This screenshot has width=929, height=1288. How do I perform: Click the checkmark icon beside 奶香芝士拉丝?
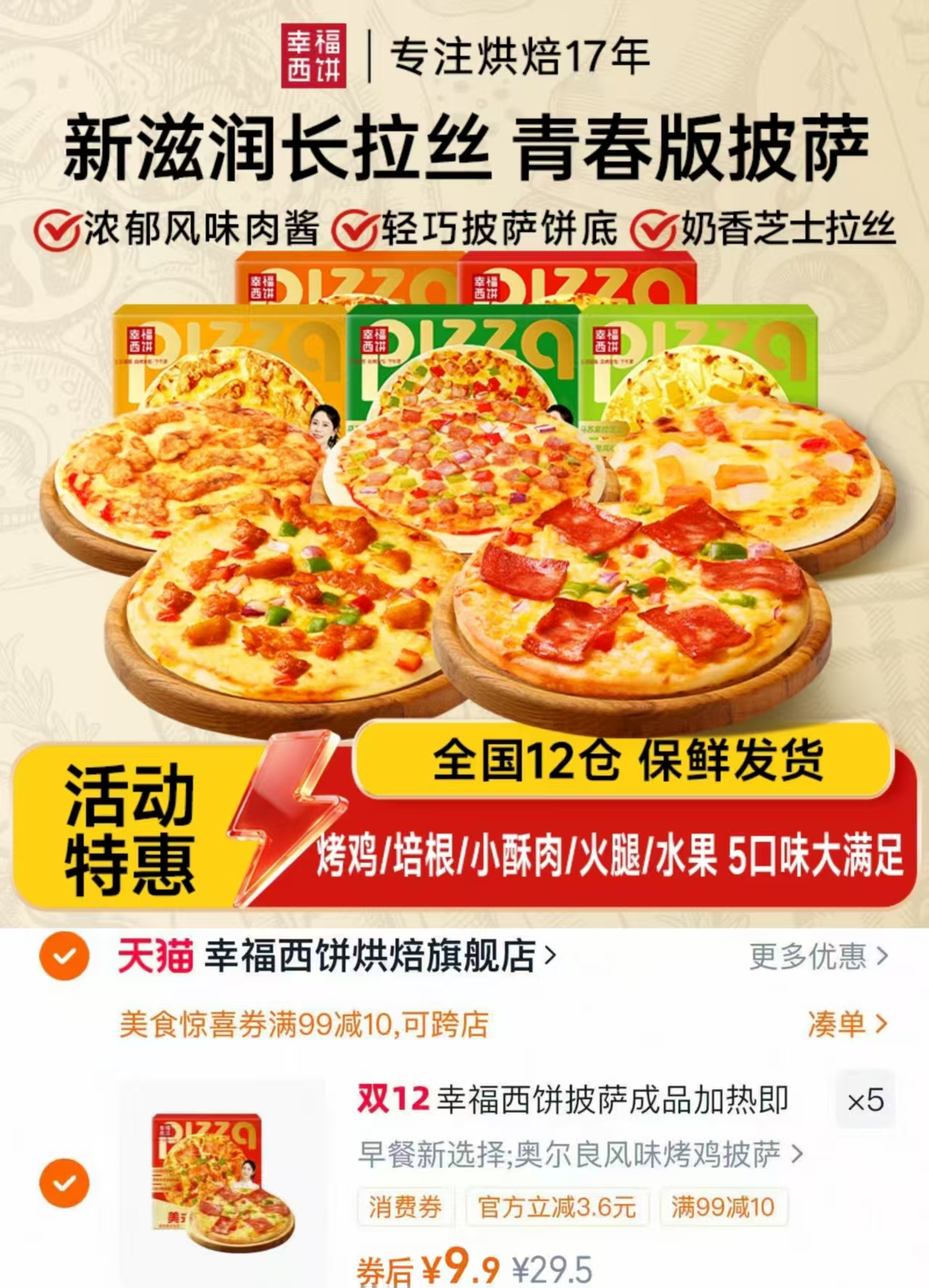point(653,227)
